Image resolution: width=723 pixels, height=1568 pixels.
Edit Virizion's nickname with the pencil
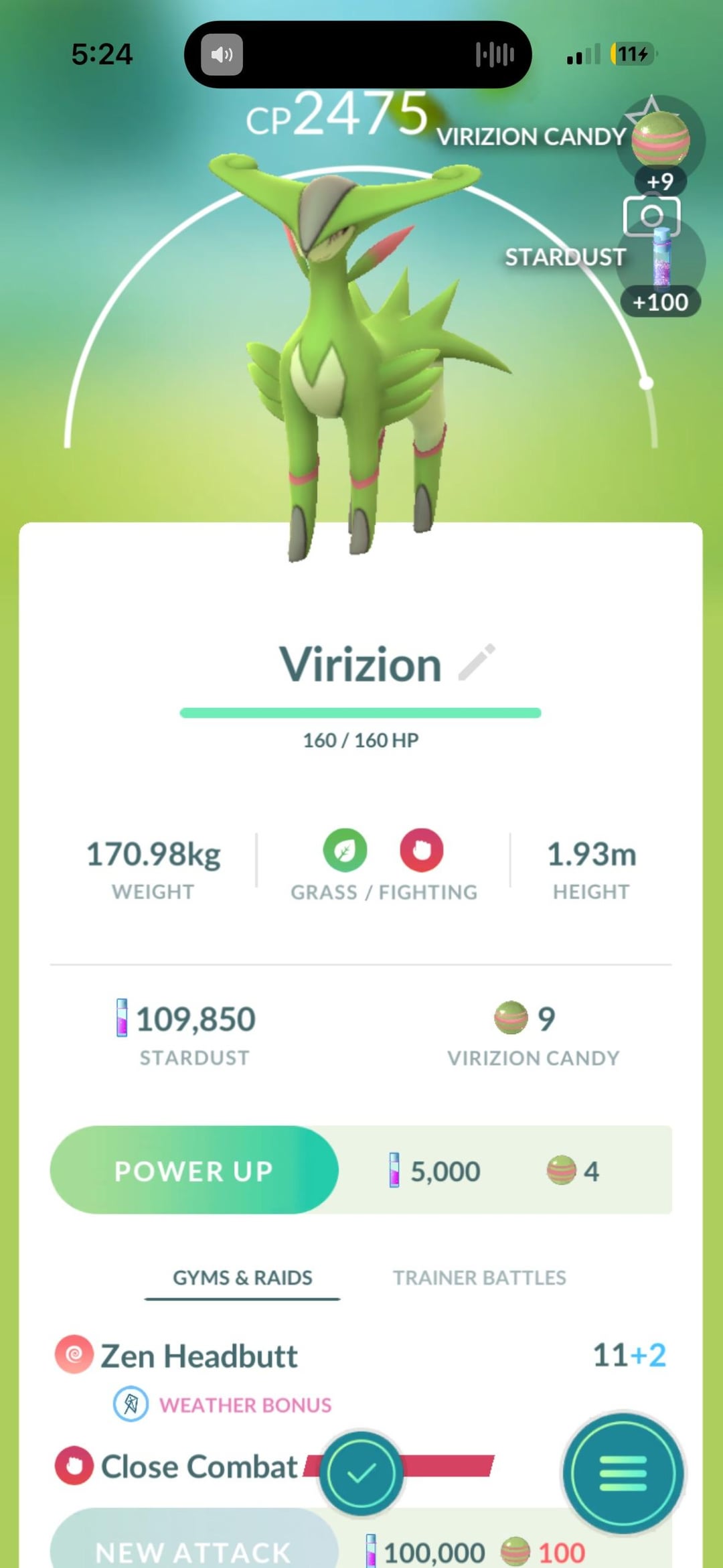click(477, 662)
